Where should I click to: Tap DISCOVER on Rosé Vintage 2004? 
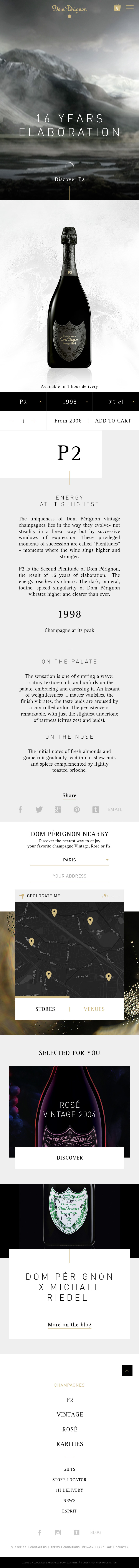[x=69, y=1157]
